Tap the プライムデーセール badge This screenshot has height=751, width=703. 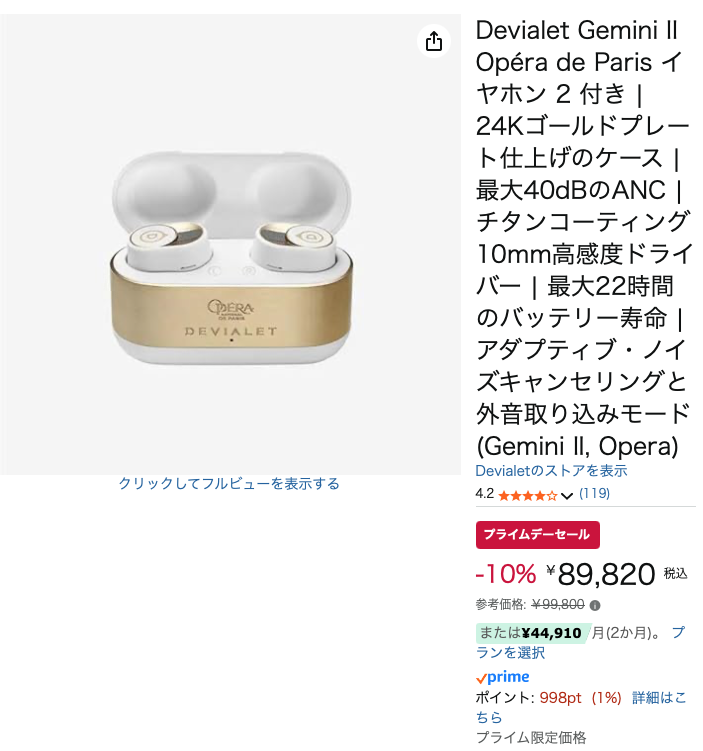[x=537, y=535]
